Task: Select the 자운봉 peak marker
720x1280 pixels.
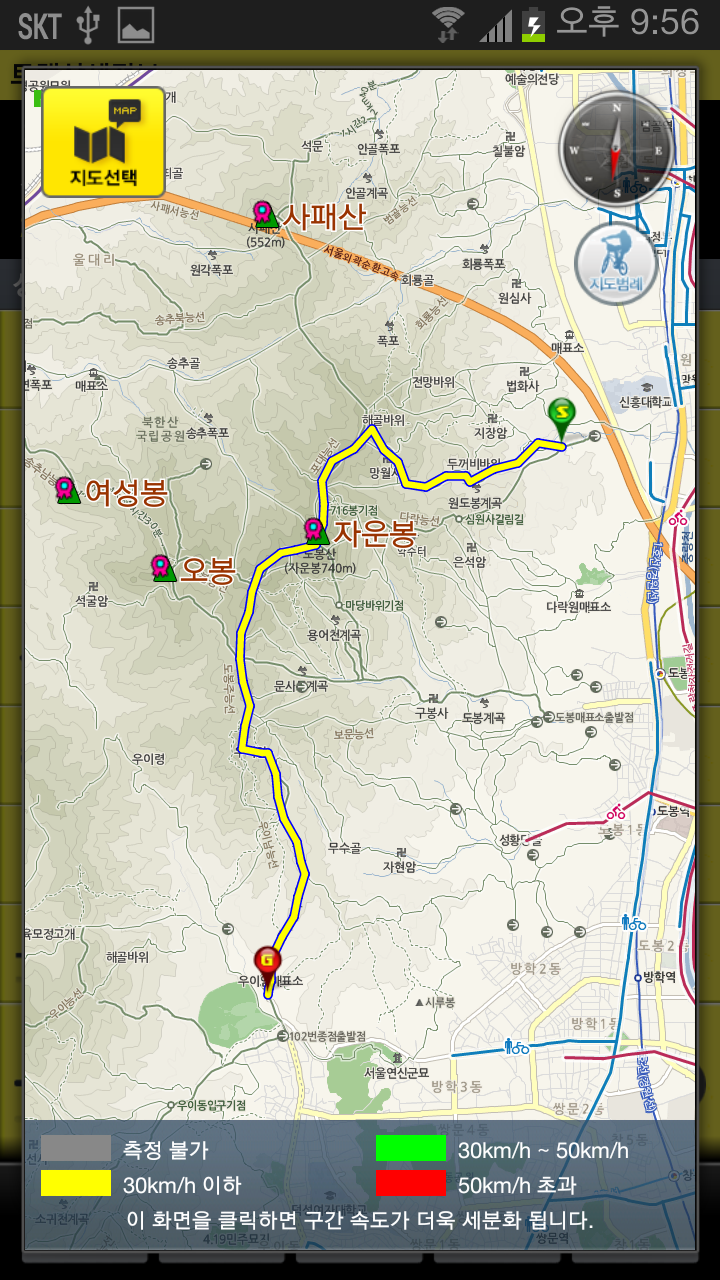Action: tap(315, 530)
